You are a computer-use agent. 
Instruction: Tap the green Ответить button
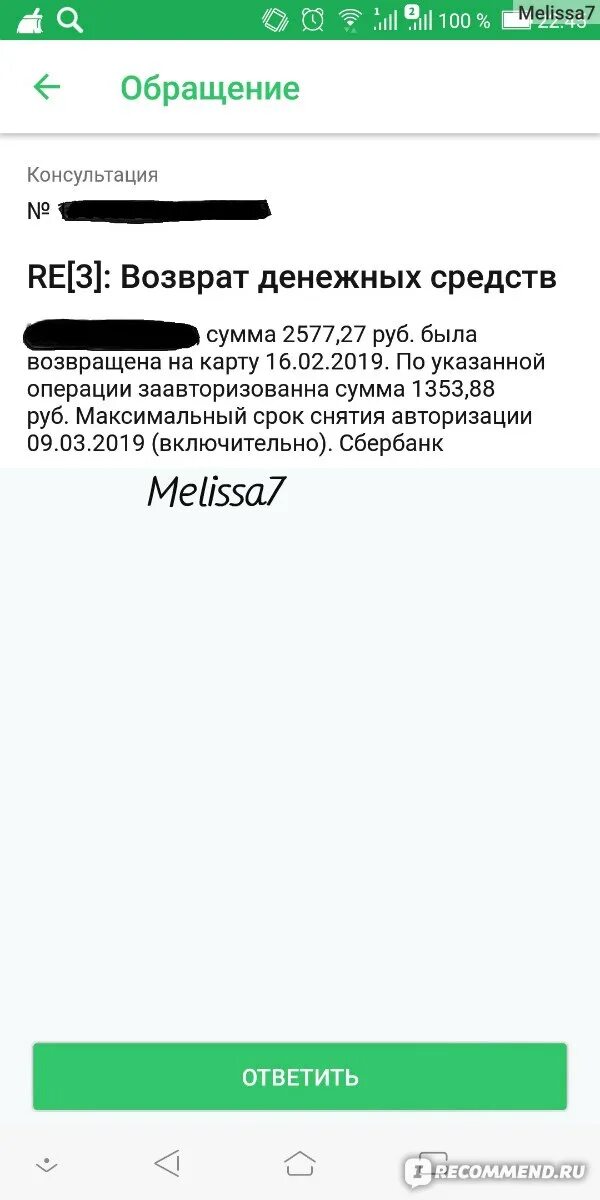click(300, 1077)
